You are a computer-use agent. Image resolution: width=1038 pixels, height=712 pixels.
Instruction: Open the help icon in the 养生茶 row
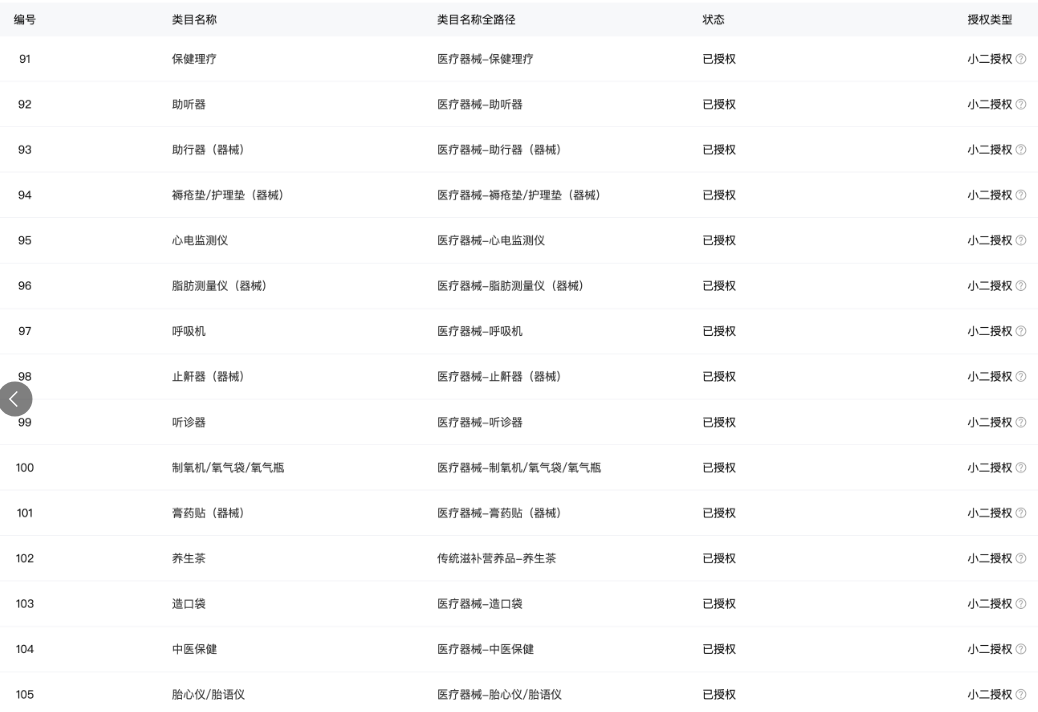click(1021, 559)
